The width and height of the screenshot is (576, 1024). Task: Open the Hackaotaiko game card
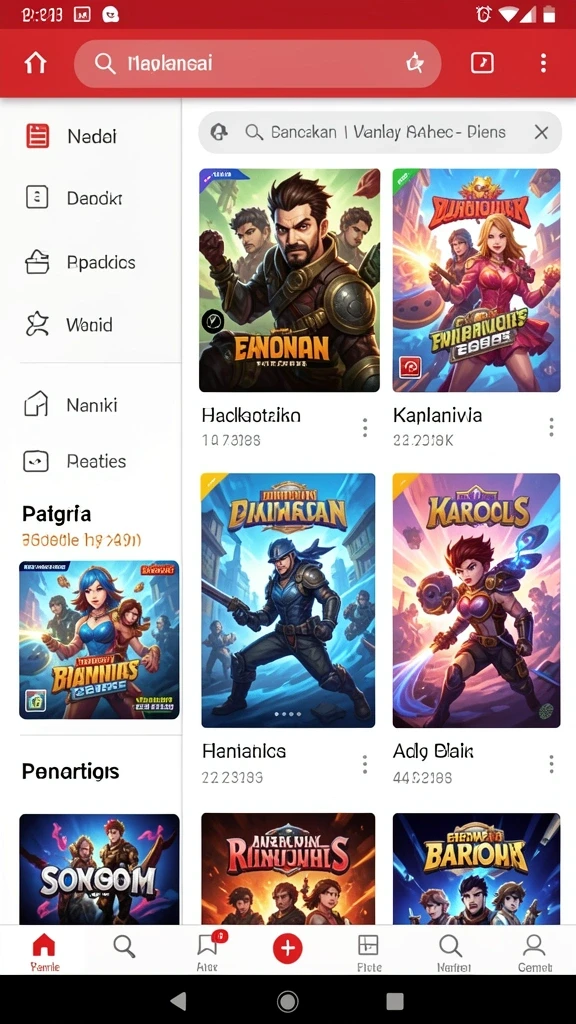coord(289,280)
